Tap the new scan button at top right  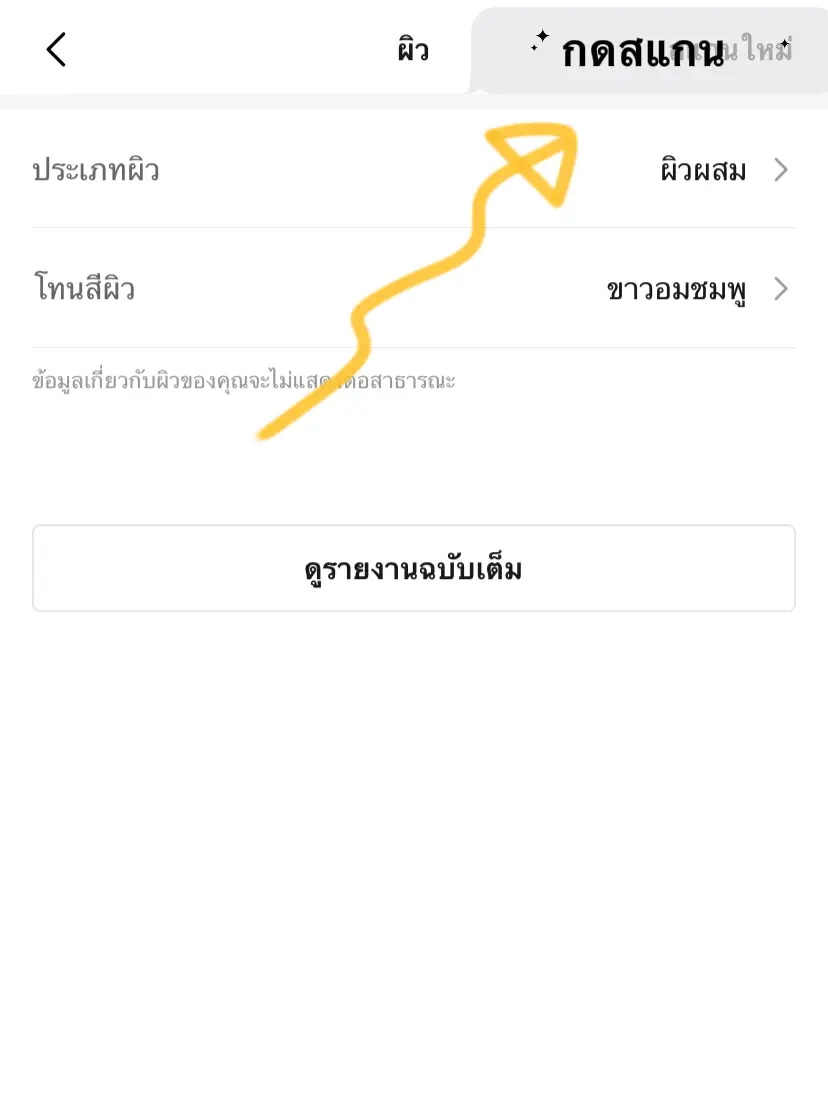coord(649,51)
